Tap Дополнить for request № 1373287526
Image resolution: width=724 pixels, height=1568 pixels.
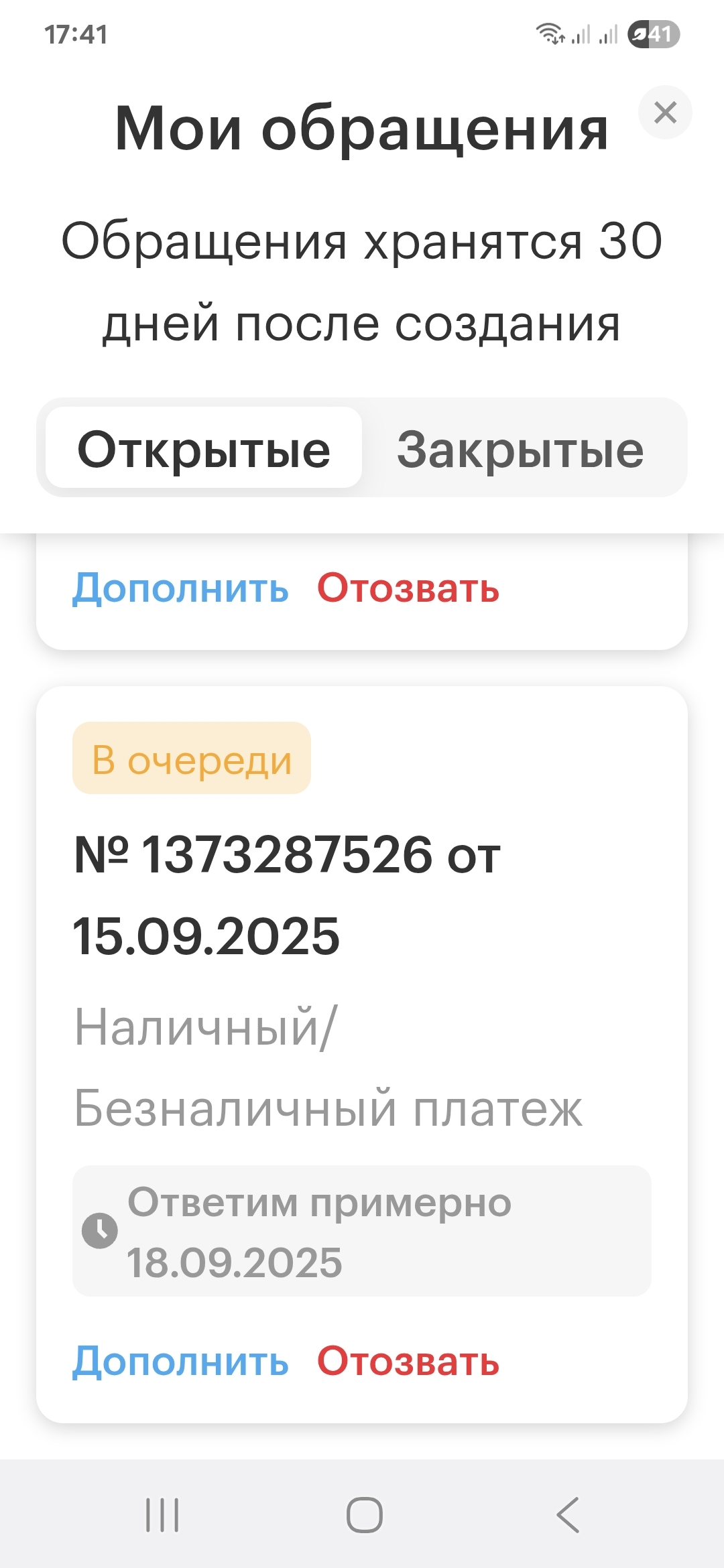coord(180,1362)
